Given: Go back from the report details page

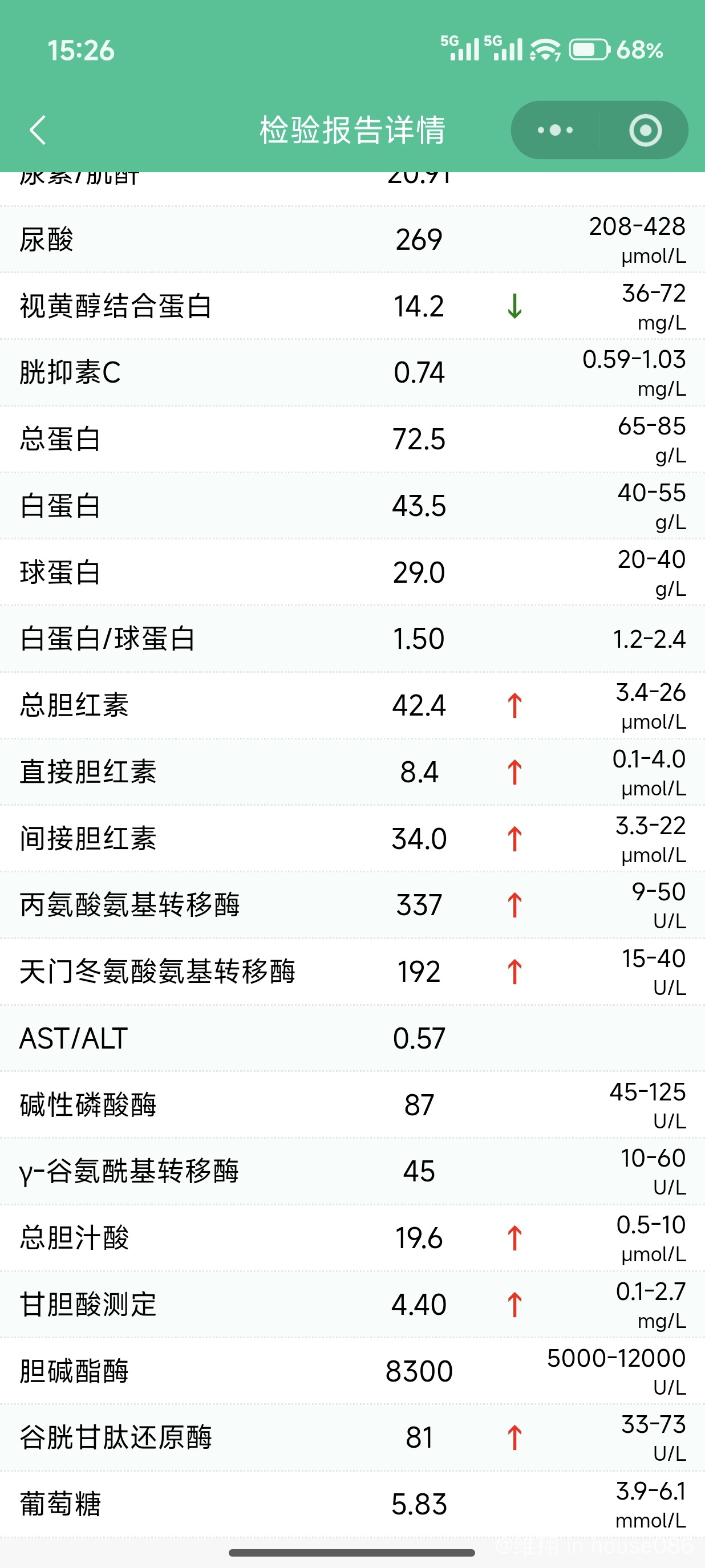Looking at the screenshot, I should (x=38, y=130).
